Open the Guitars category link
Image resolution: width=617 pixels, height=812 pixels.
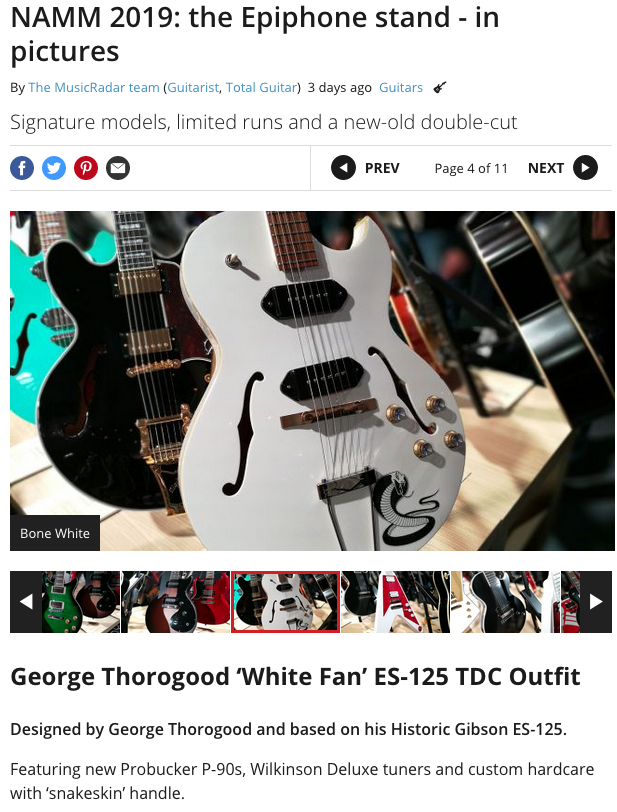(401, 88)
